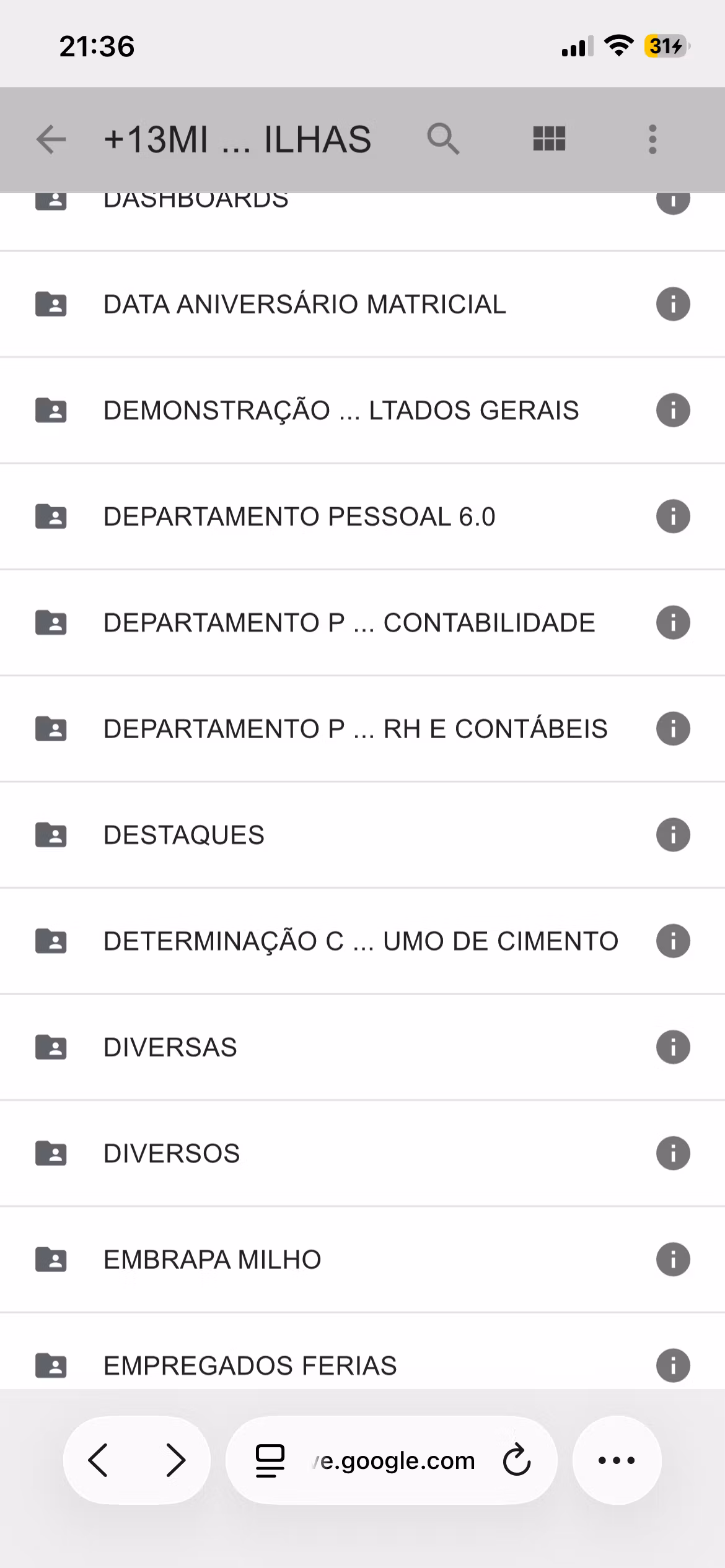View details of DETERMINAÇÃO C ... UMO DE CIMENTO
725x1568 pixels.
(673, 941)
